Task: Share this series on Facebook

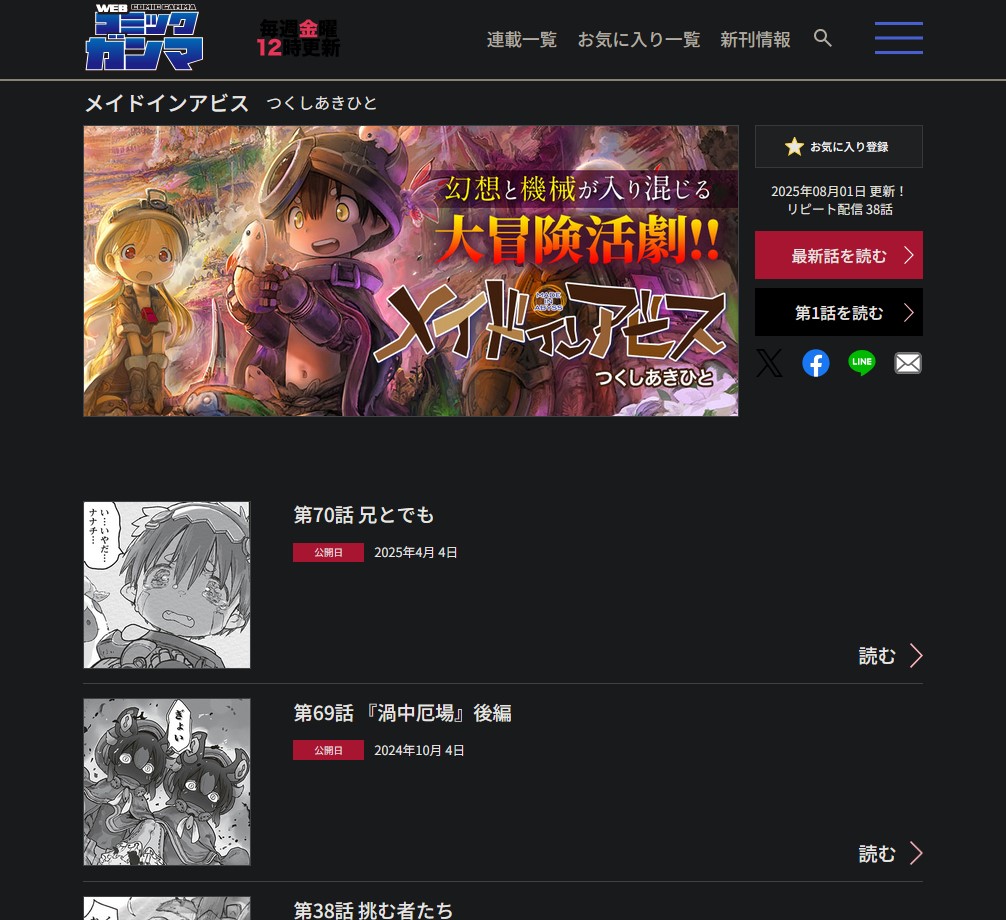Action: 816,363
